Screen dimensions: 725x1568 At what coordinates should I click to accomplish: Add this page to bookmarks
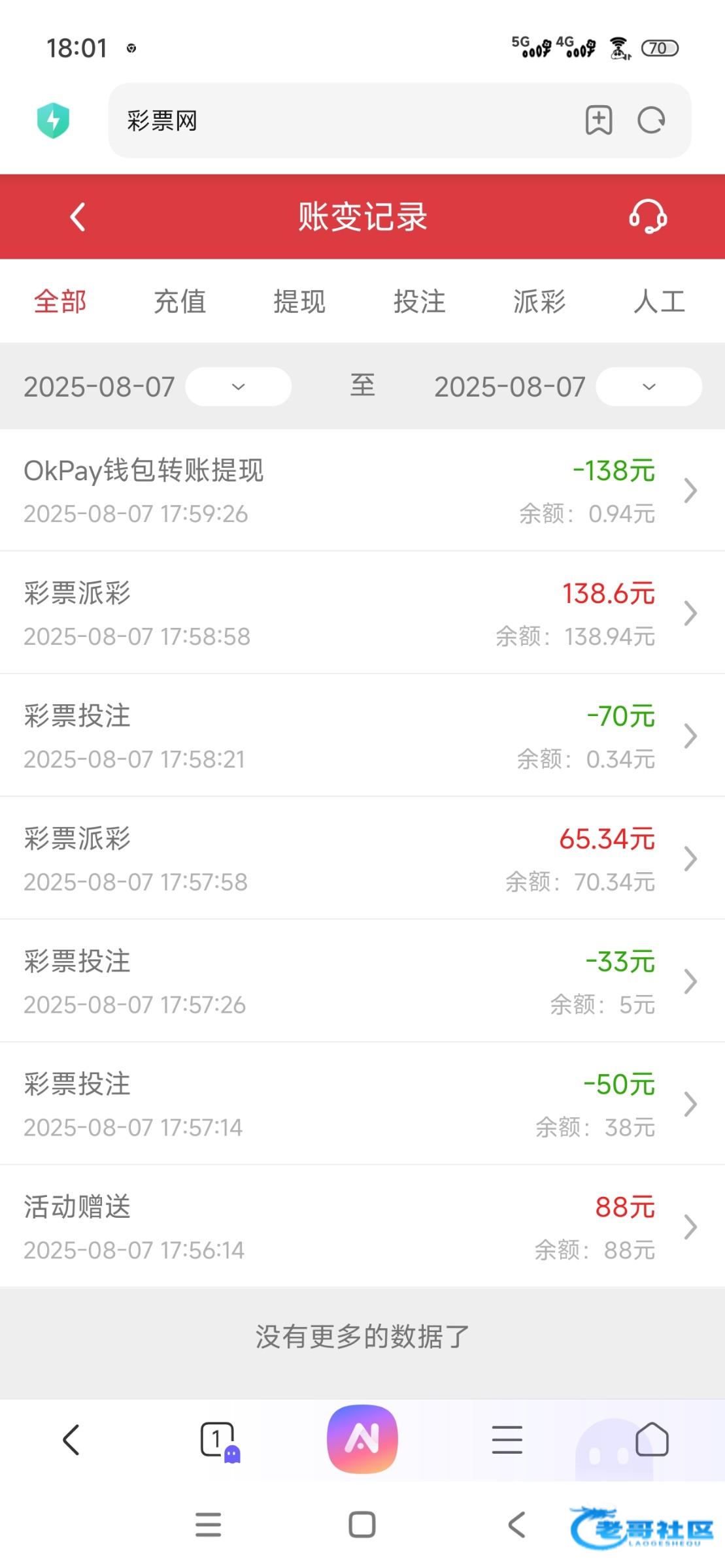pyautogui.click(x=599, y=120)
